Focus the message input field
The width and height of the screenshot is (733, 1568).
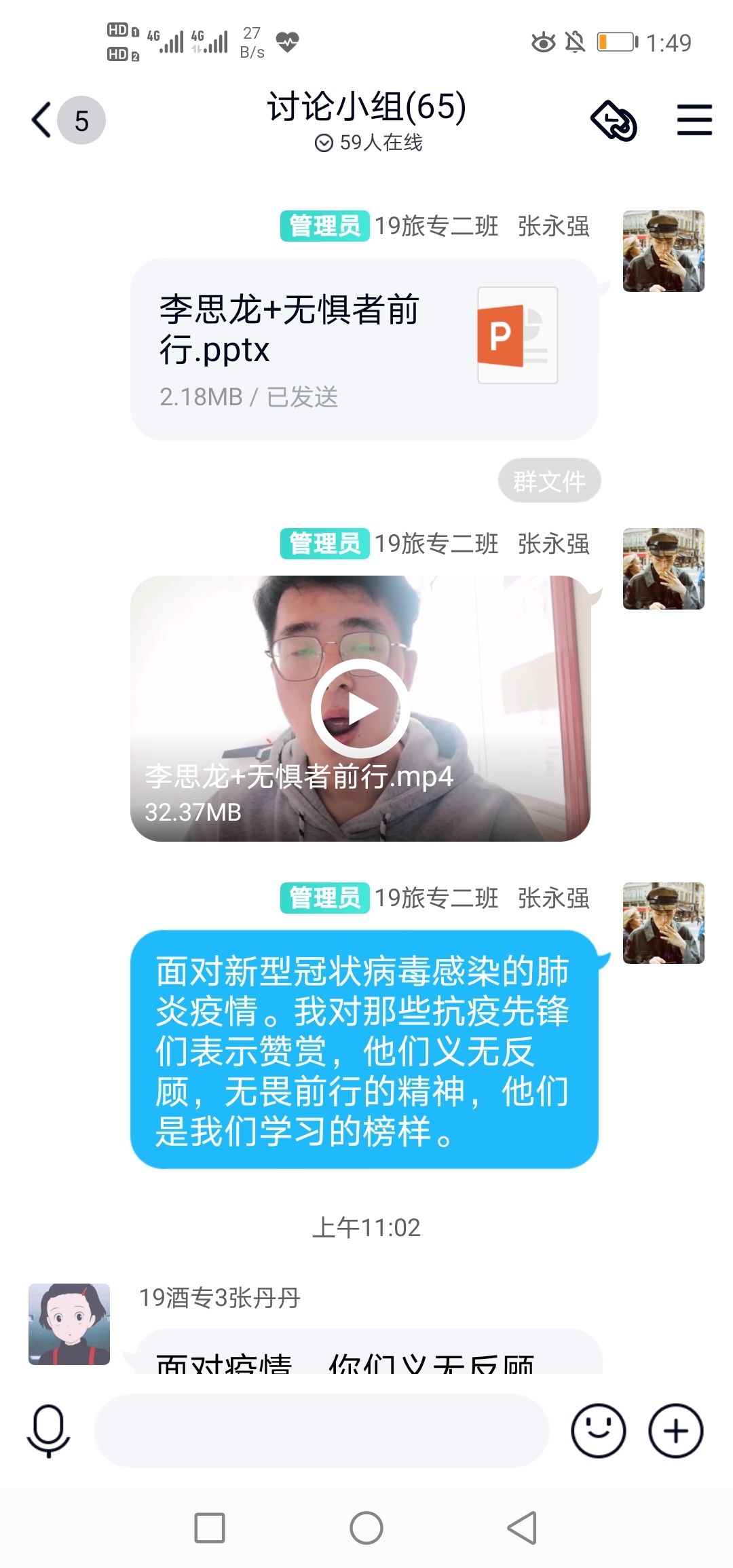tap(320, 1431)
